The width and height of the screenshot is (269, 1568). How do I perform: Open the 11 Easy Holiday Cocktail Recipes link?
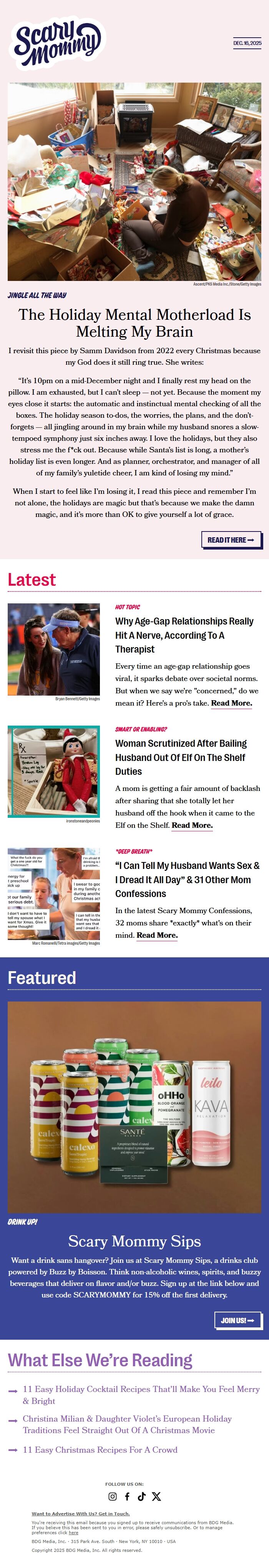pos(141,1395)
